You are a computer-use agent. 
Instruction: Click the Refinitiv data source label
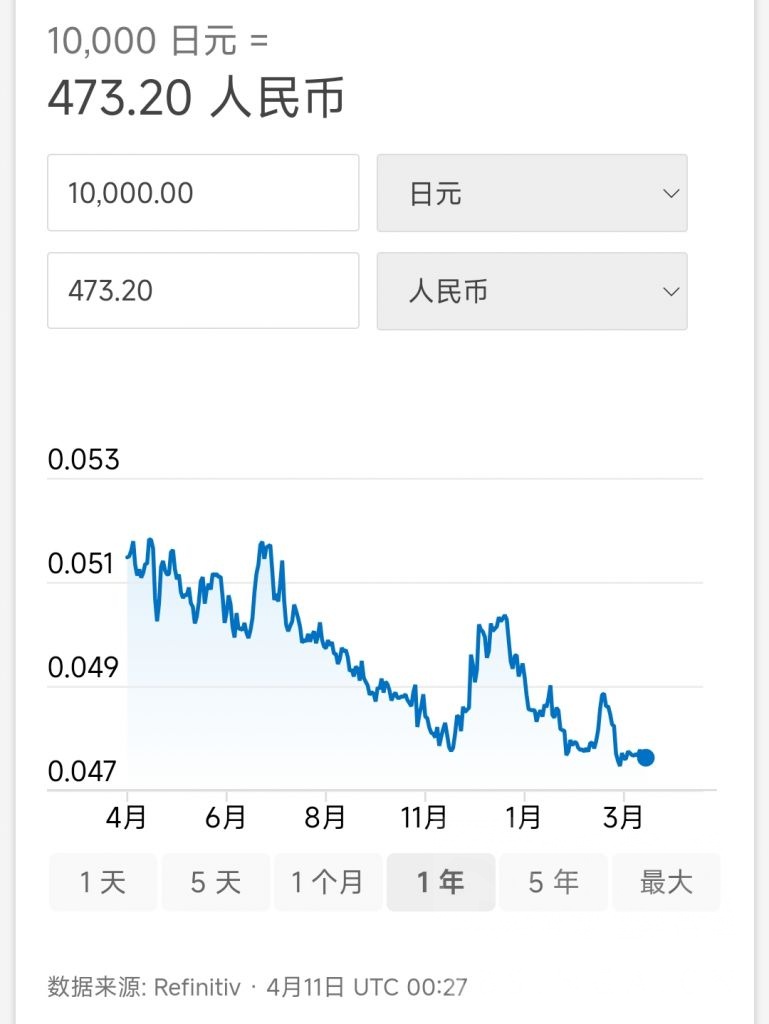(x=202, y=985)
